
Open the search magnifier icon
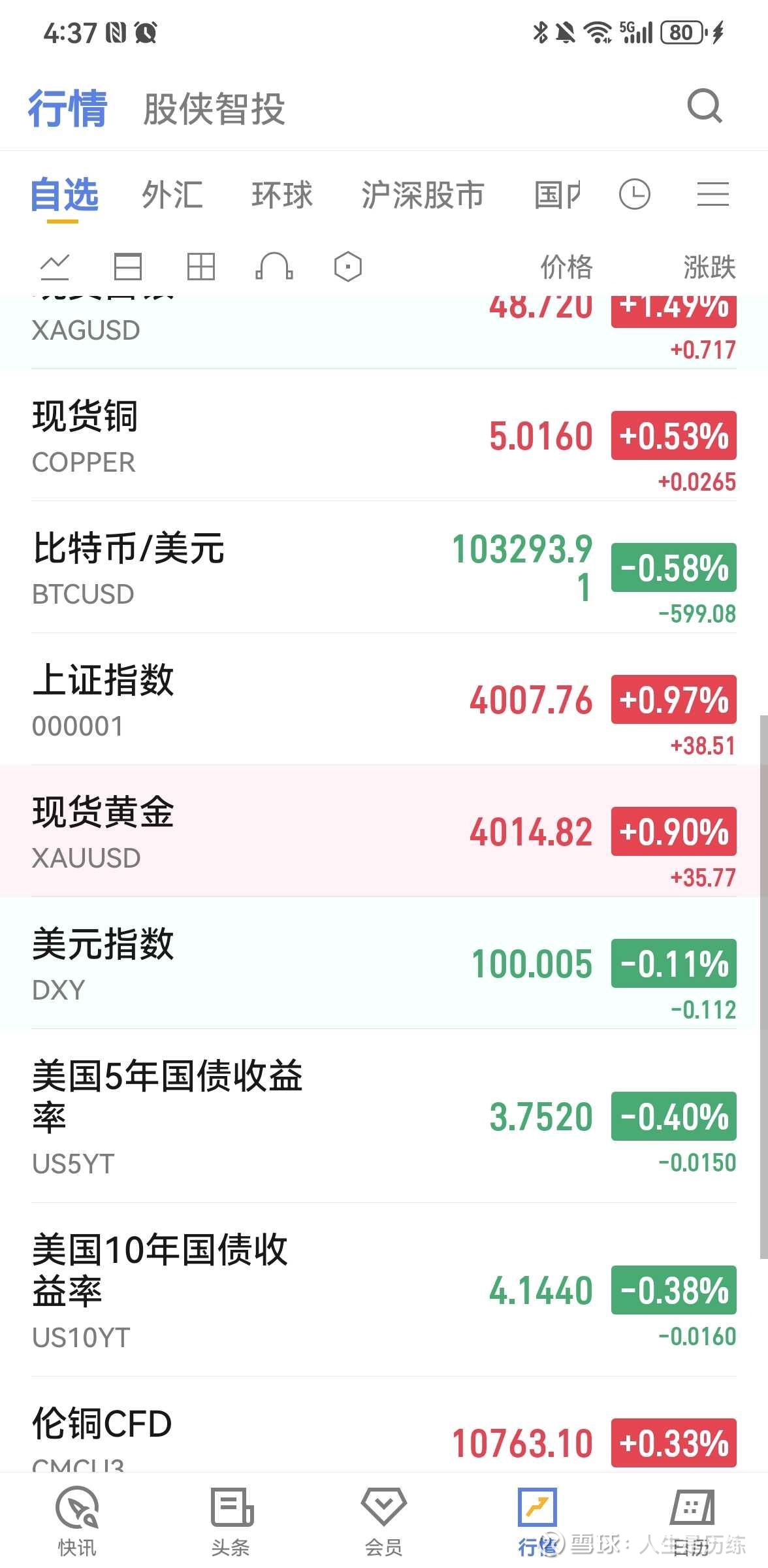pos(705,106)
